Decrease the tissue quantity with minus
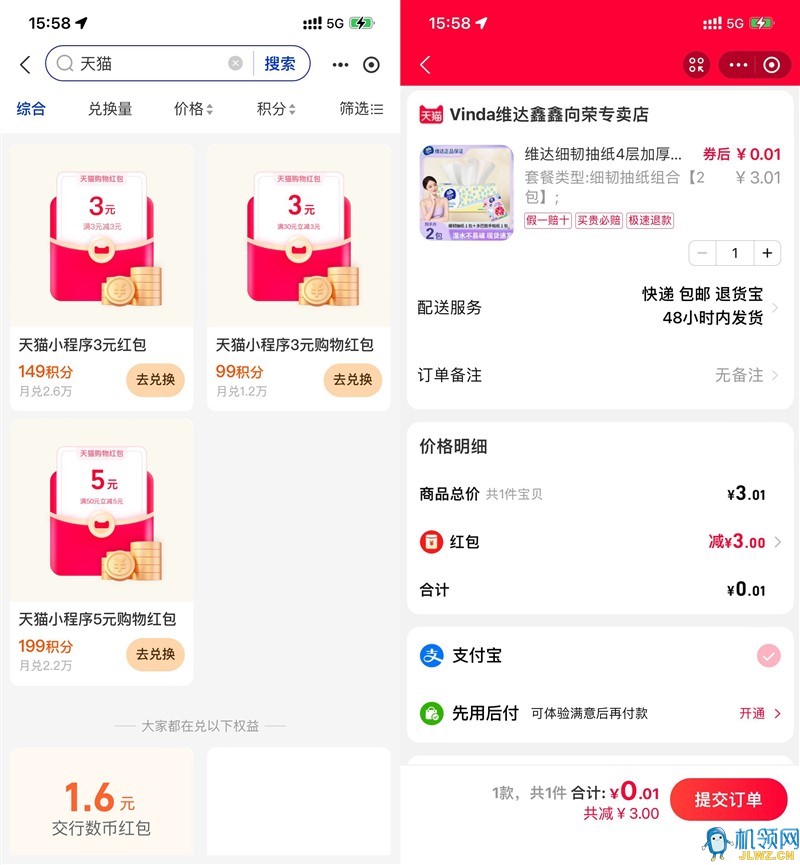Screen dimensions: 800x865 click(x=704, y=253)
